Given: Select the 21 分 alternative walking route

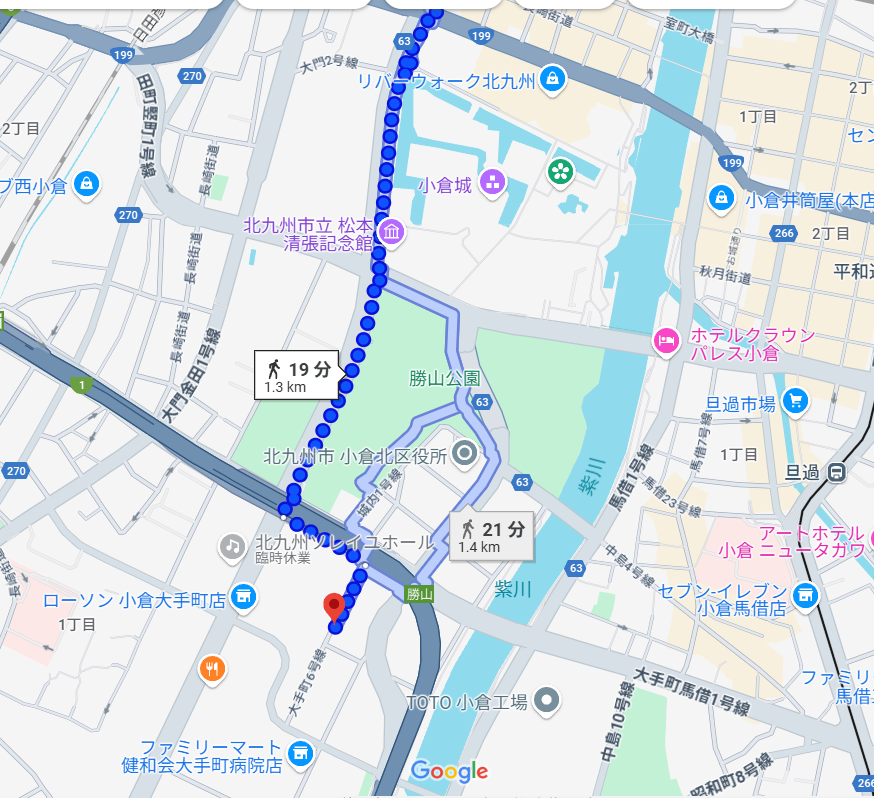Looking at the screenshot, I should point(491,537).
